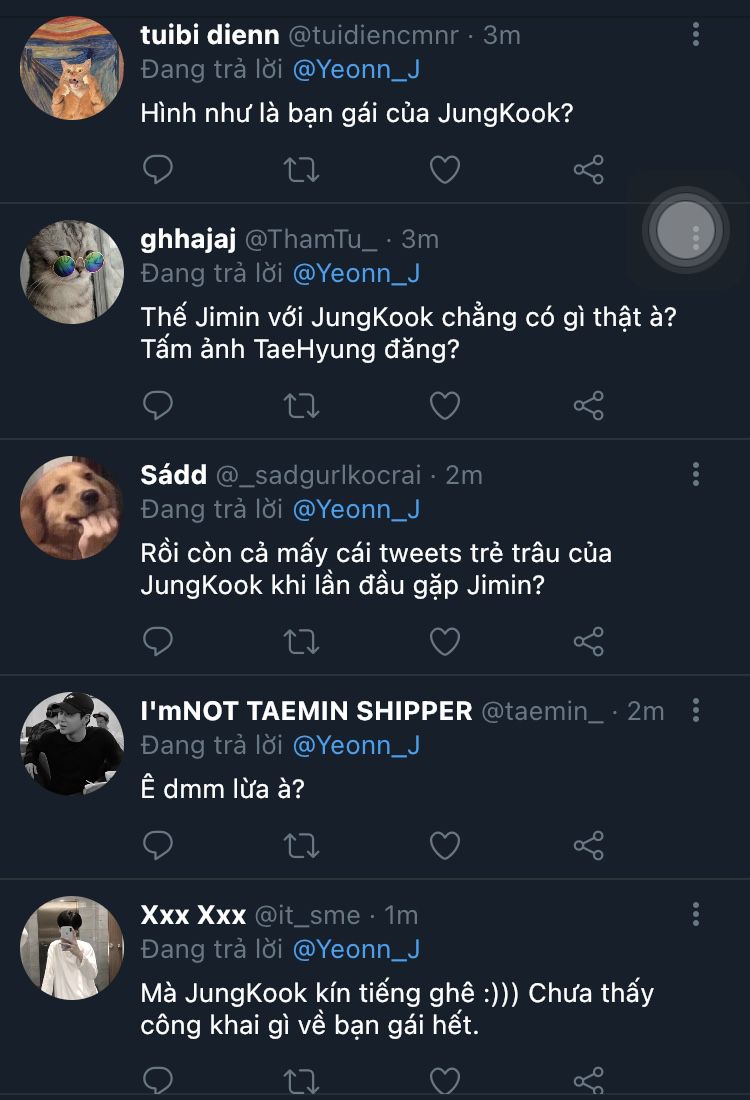750x1100 pixels.
Task: Share ghhajaj's tweet
Action: (x=589, y=405)
